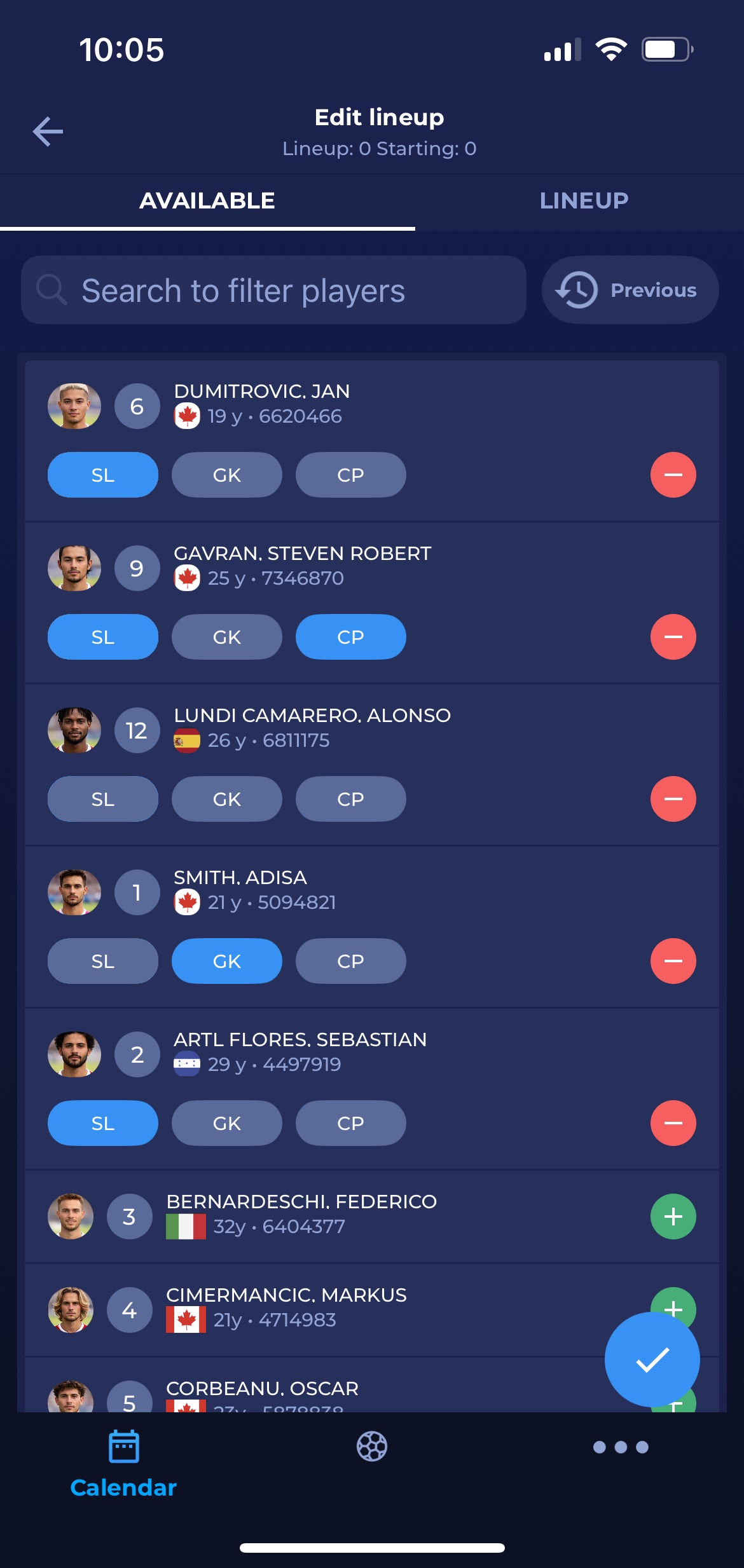
Task: Toggle SL for Artl Flores, Sebastian
Action: coord(103,1123)
